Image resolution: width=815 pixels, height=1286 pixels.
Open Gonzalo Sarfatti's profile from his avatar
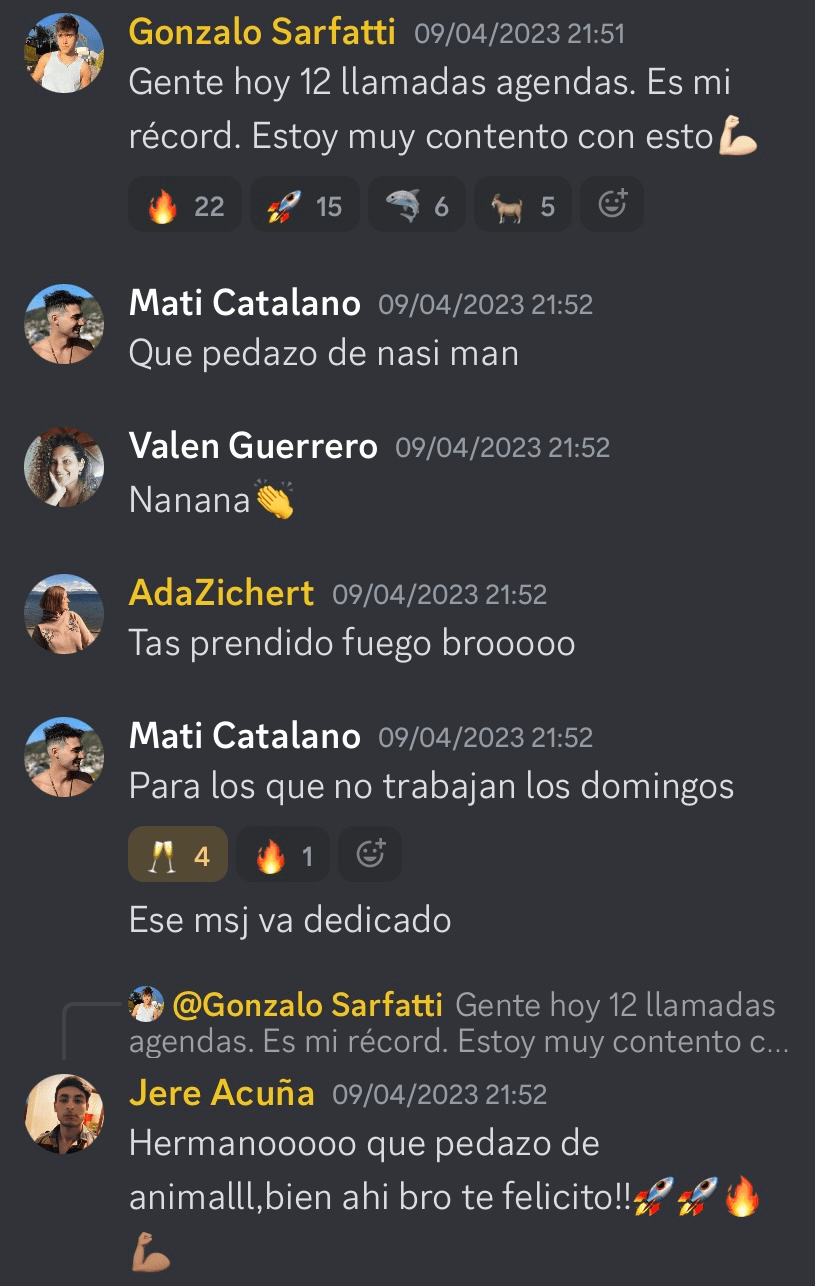[63, 54]
